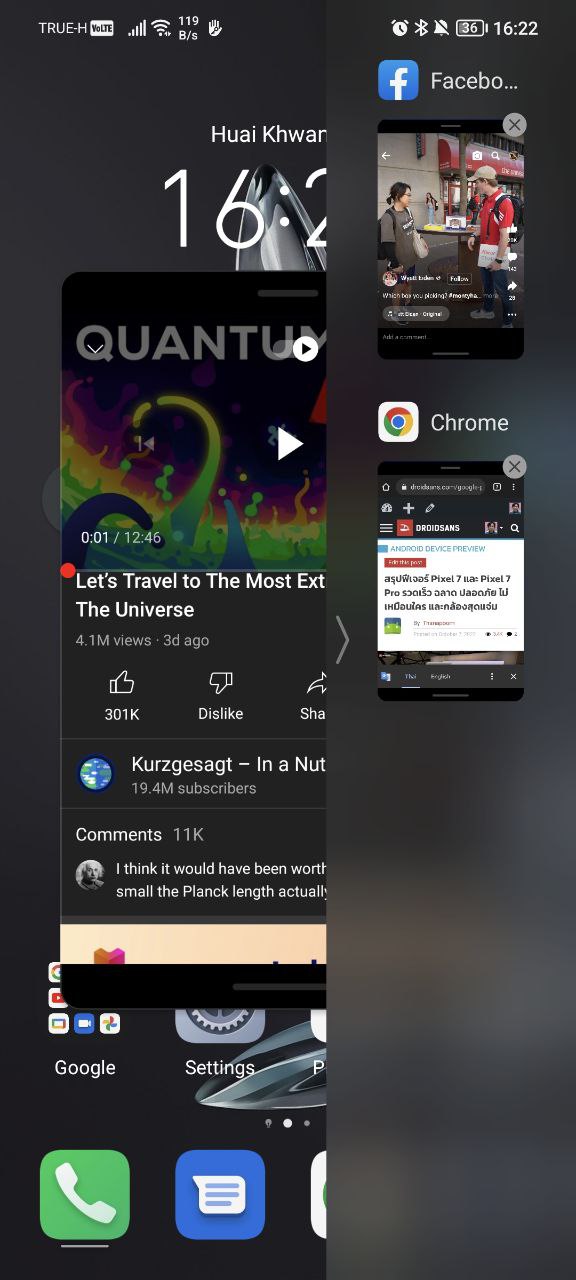Screen dimensions: 576x1280
Task: Open the Messages app in the dock
Action: [x=220, y=1195]
